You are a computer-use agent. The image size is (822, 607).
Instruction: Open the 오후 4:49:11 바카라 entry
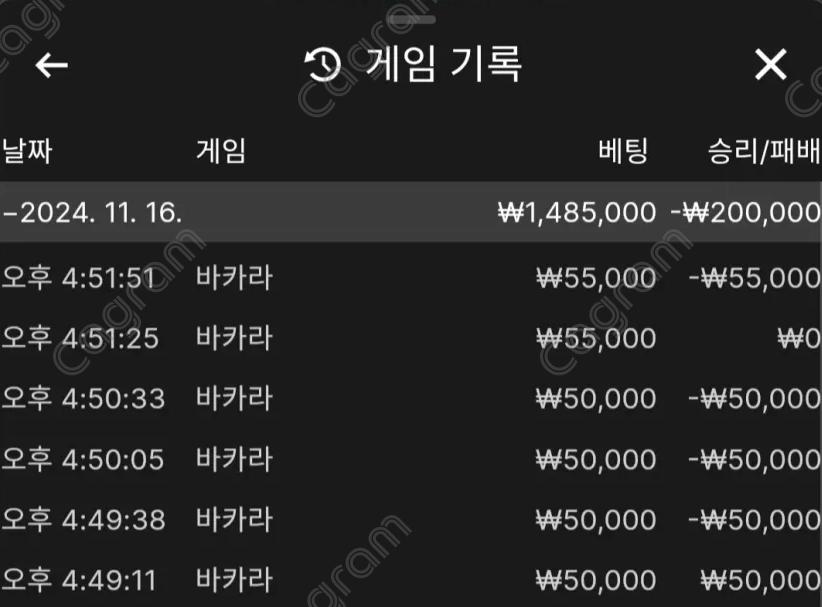[x=410, y=579]
